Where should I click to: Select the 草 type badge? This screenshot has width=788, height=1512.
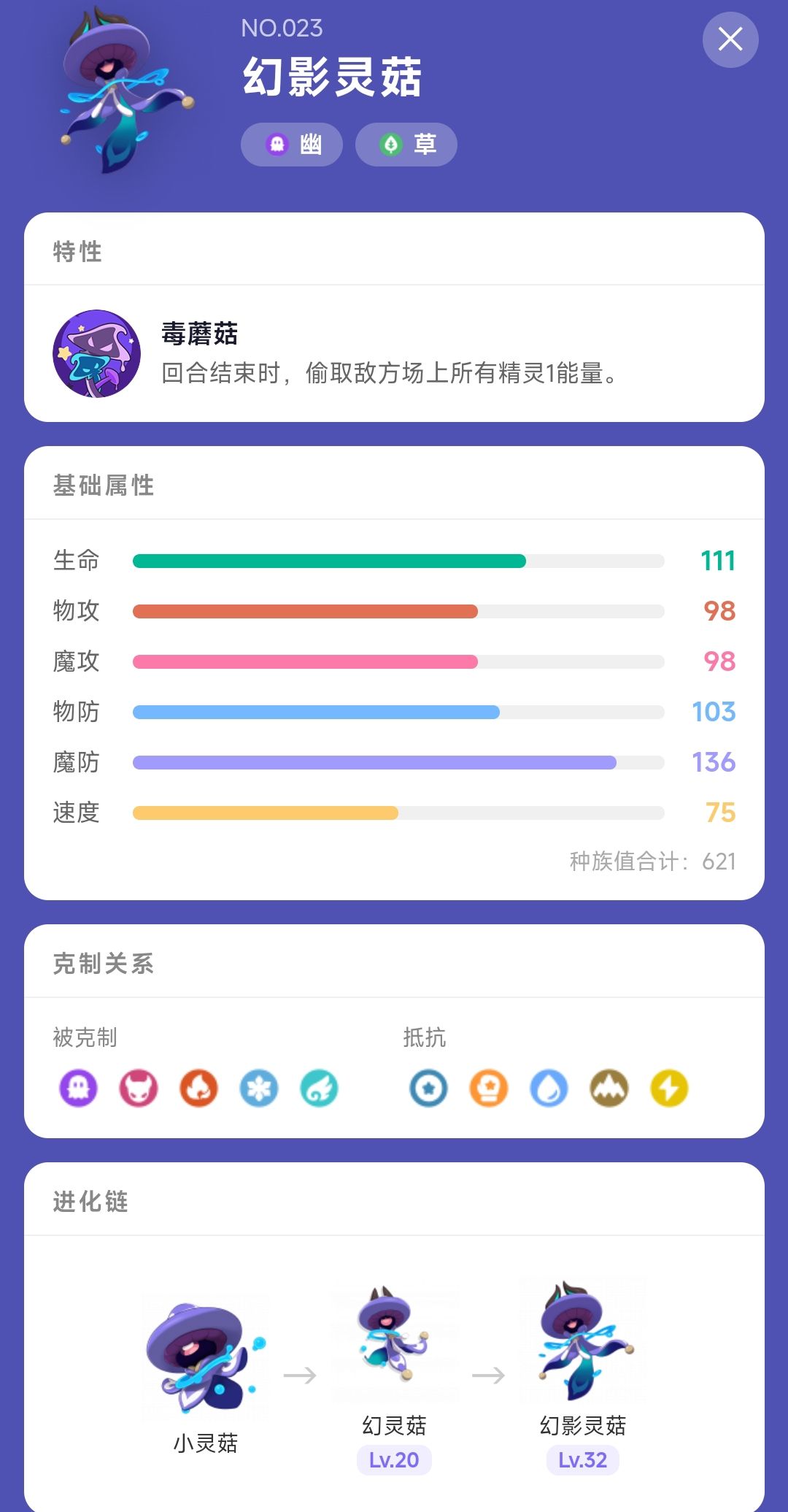point(406,144)
